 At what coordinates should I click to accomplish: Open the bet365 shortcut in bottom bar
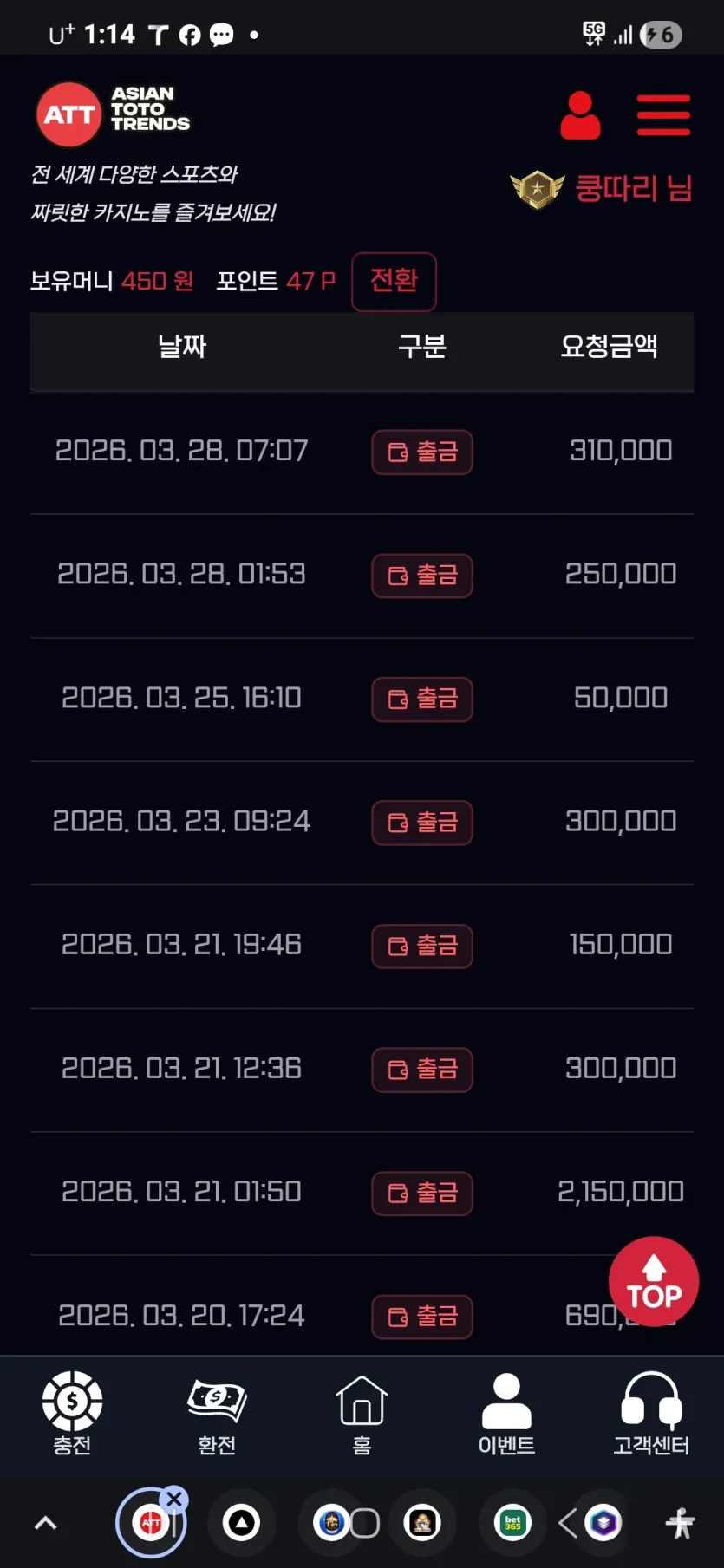(x=512, y=1523)
